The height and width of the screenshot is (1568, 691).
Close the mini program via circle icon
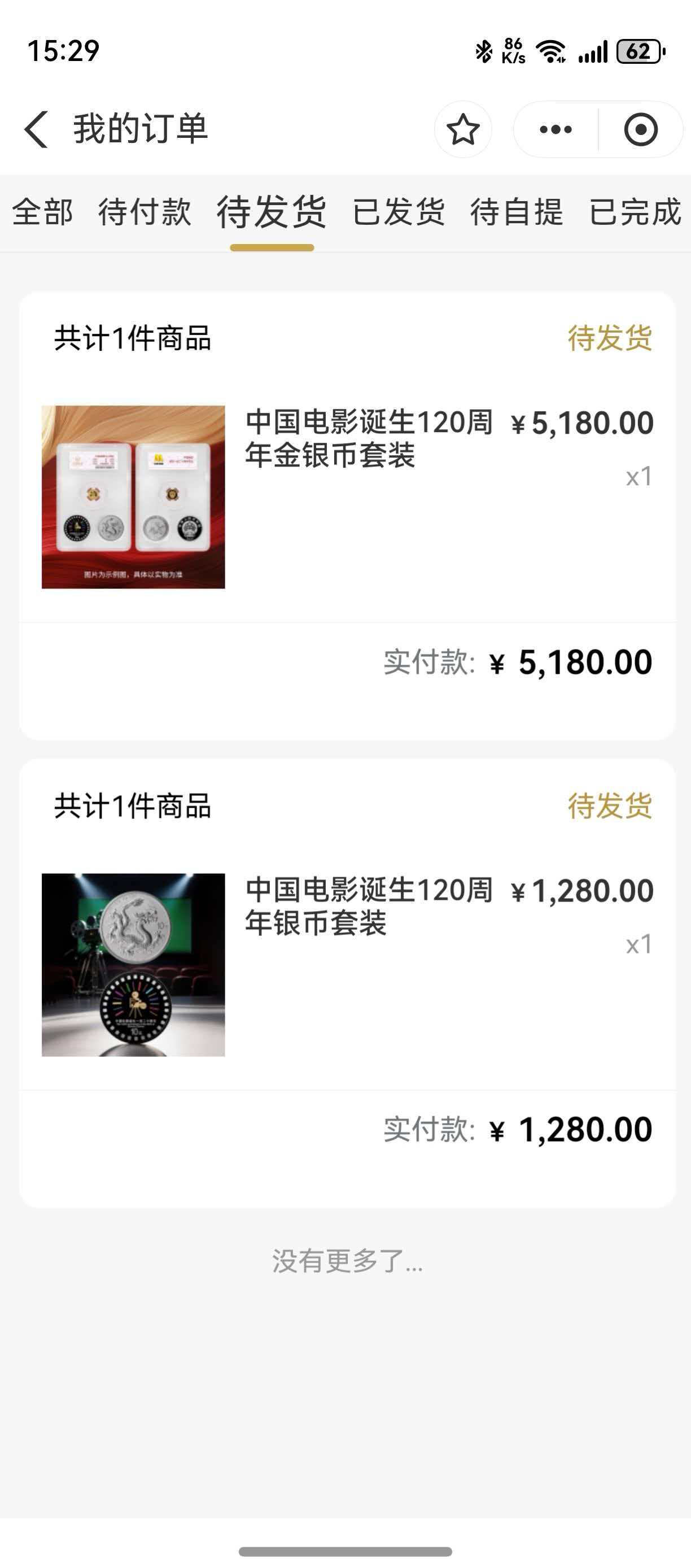(641, 129)
